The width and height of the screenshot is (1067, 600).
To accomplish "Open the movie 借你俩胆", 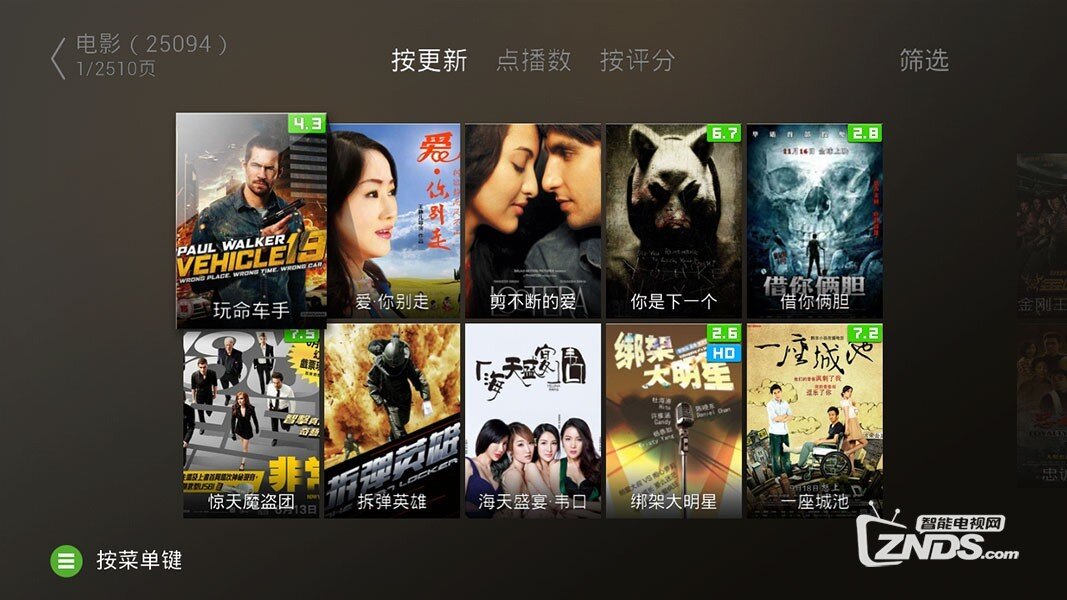I will tap(814, 221).
